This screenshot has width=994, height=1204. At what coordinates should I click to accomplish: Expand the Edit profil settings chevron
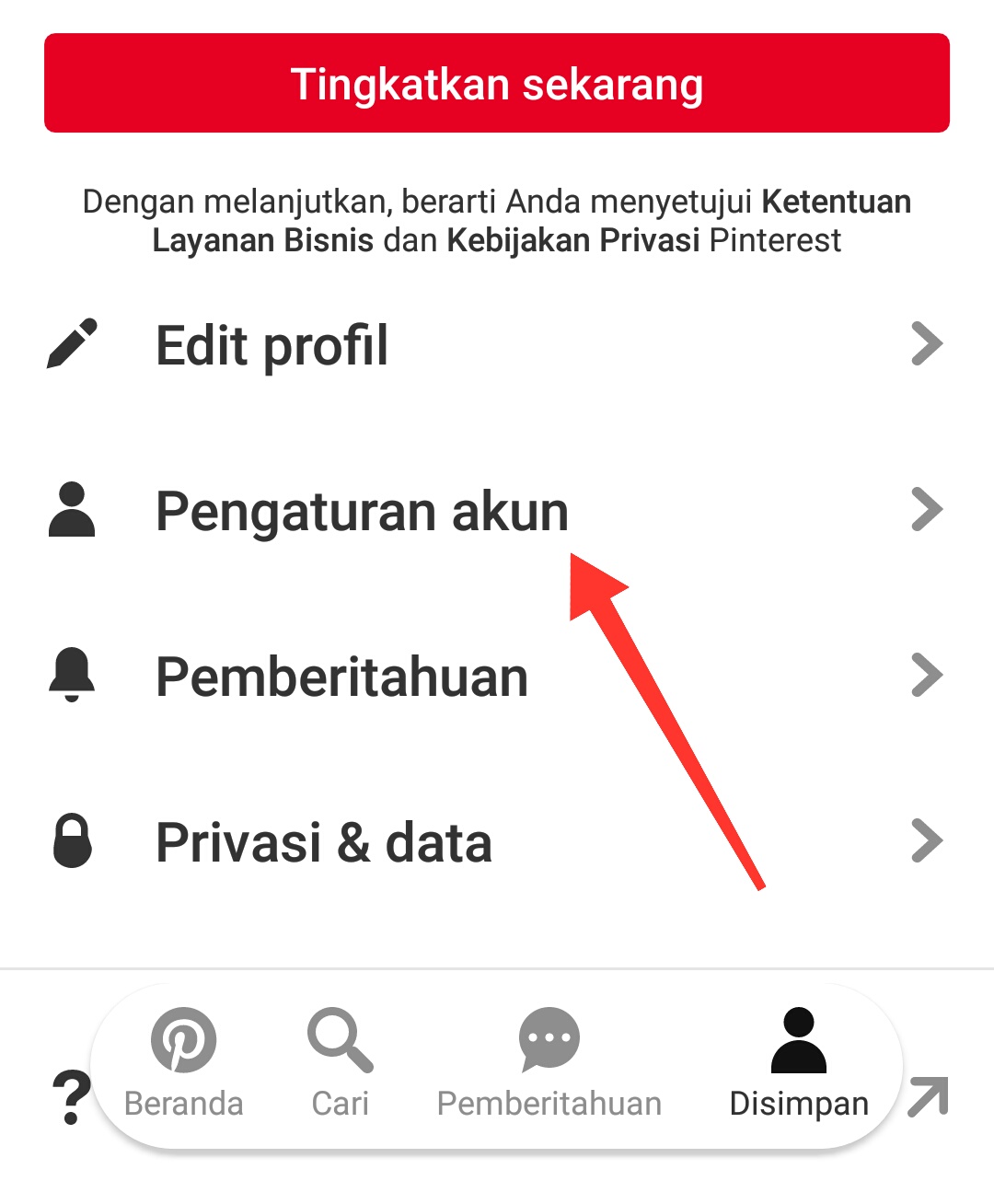[928, 344]
